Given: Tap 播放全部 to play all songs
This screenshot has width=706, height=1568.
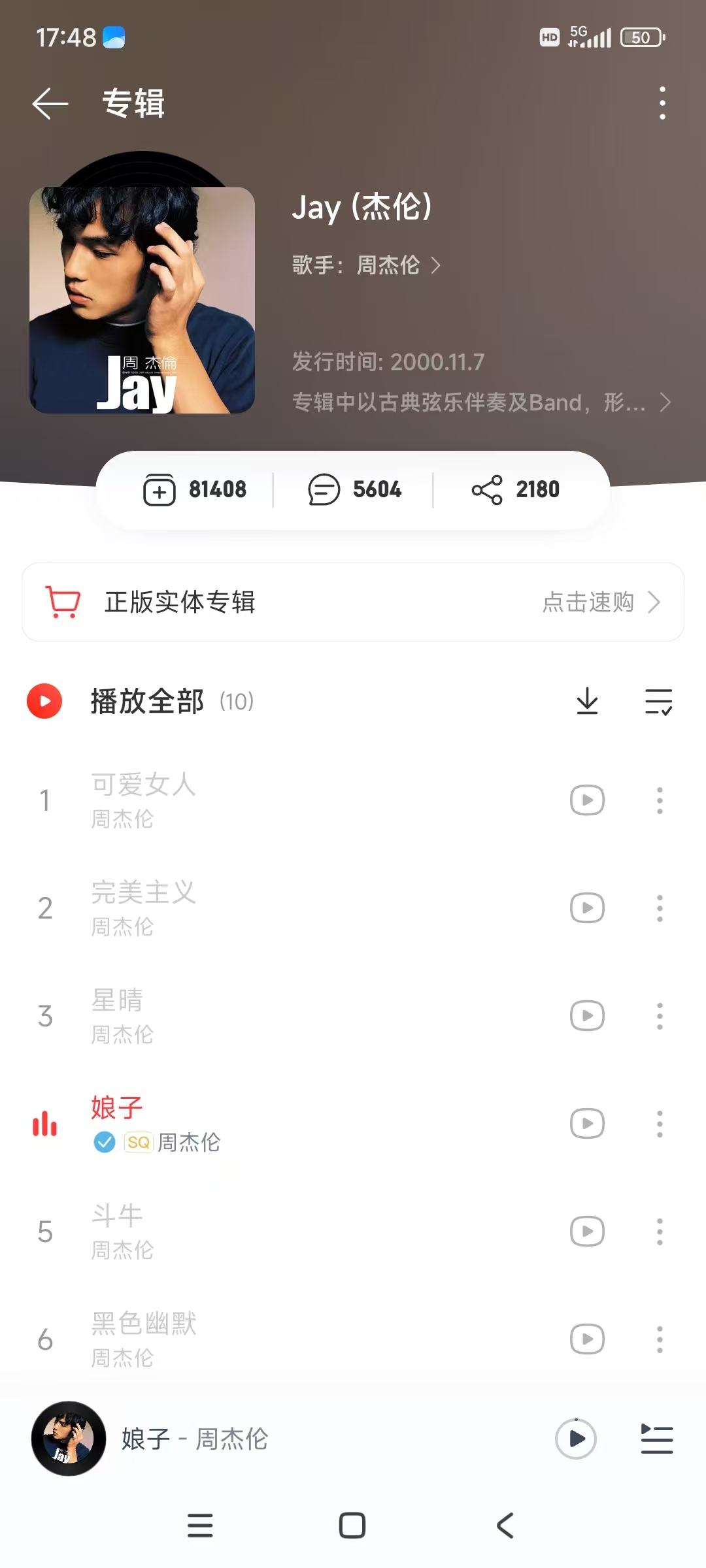Looking at the screenshot, I should coord(146,700).
